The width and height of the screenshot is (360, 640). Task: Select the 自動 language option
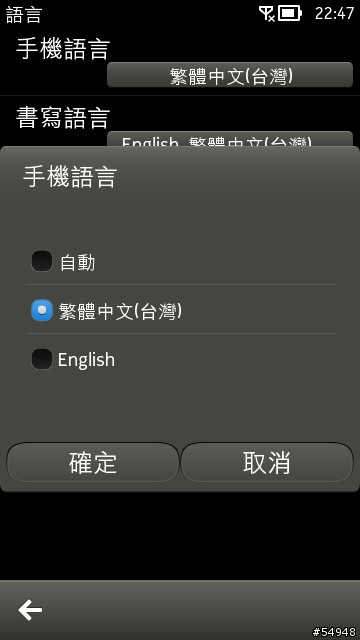click(182, 262)
